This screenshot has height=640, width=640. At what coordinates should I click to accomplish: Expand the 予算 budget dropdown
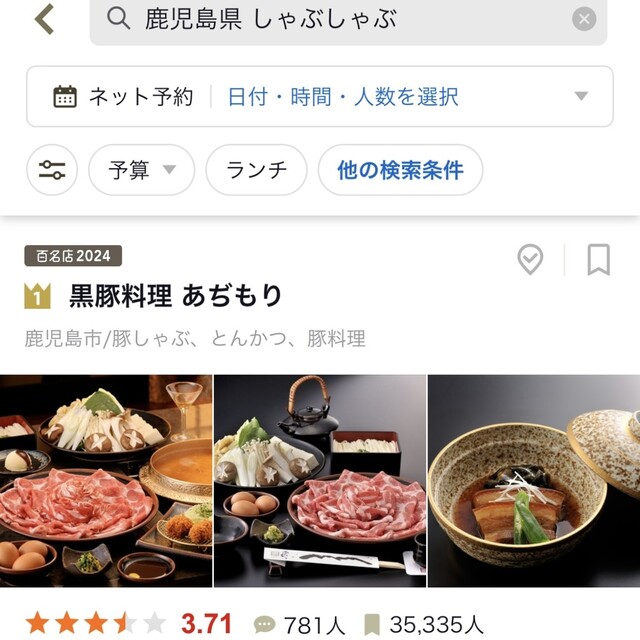pos(142,170)
